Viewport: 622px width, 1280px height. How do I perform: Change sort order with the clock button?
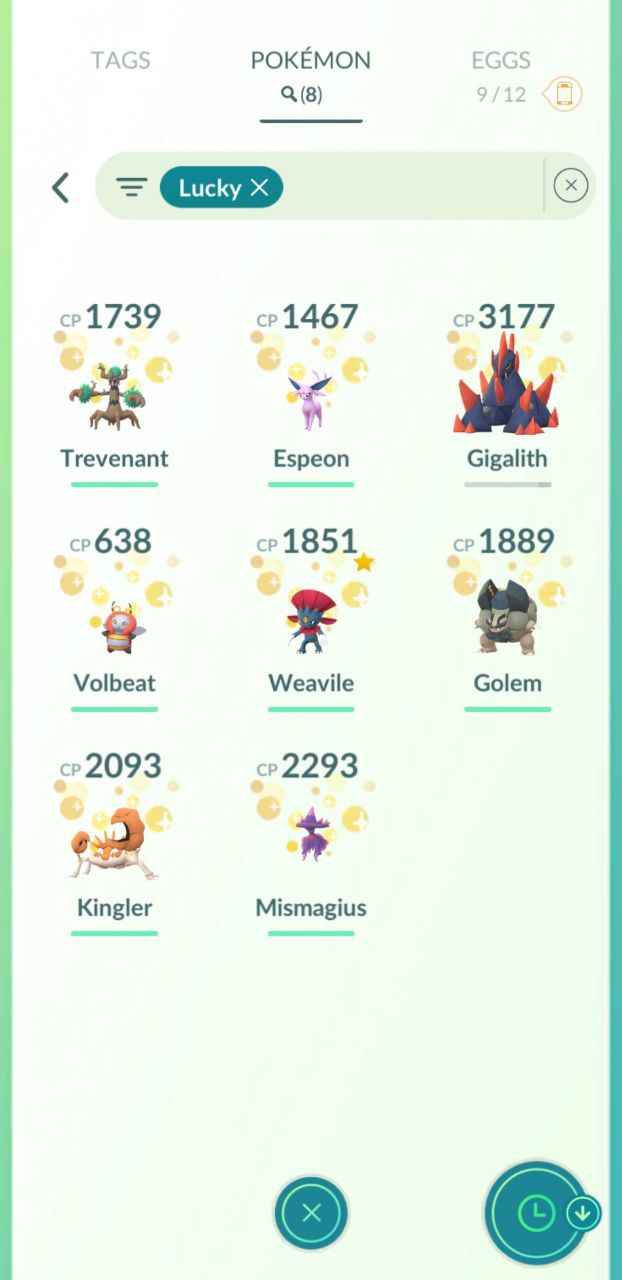[x=536, y=1213]
